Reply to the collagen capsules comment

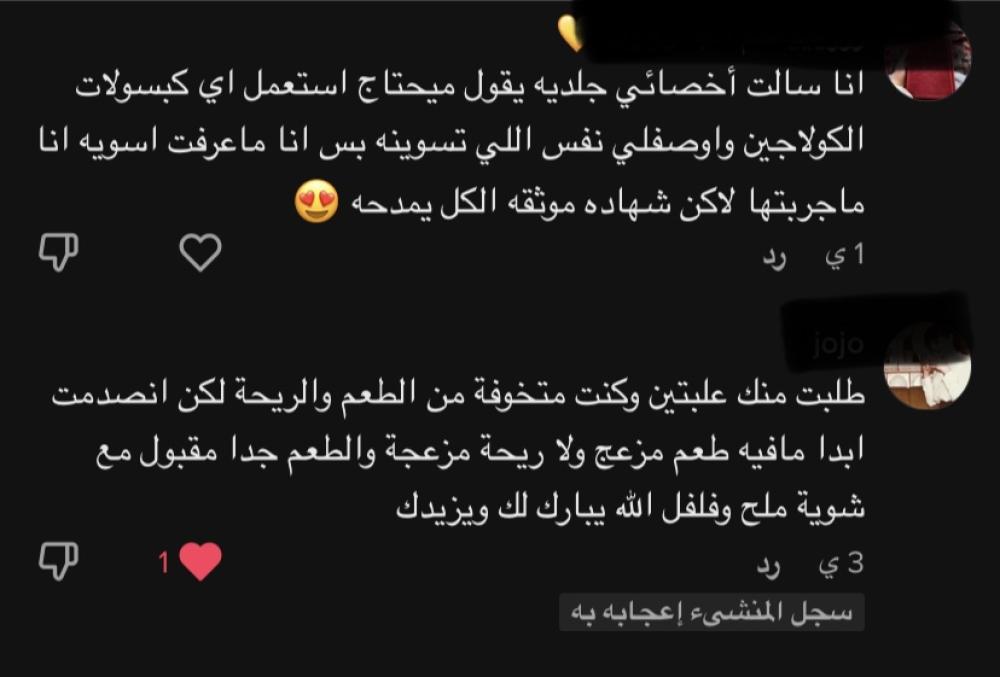774,256
